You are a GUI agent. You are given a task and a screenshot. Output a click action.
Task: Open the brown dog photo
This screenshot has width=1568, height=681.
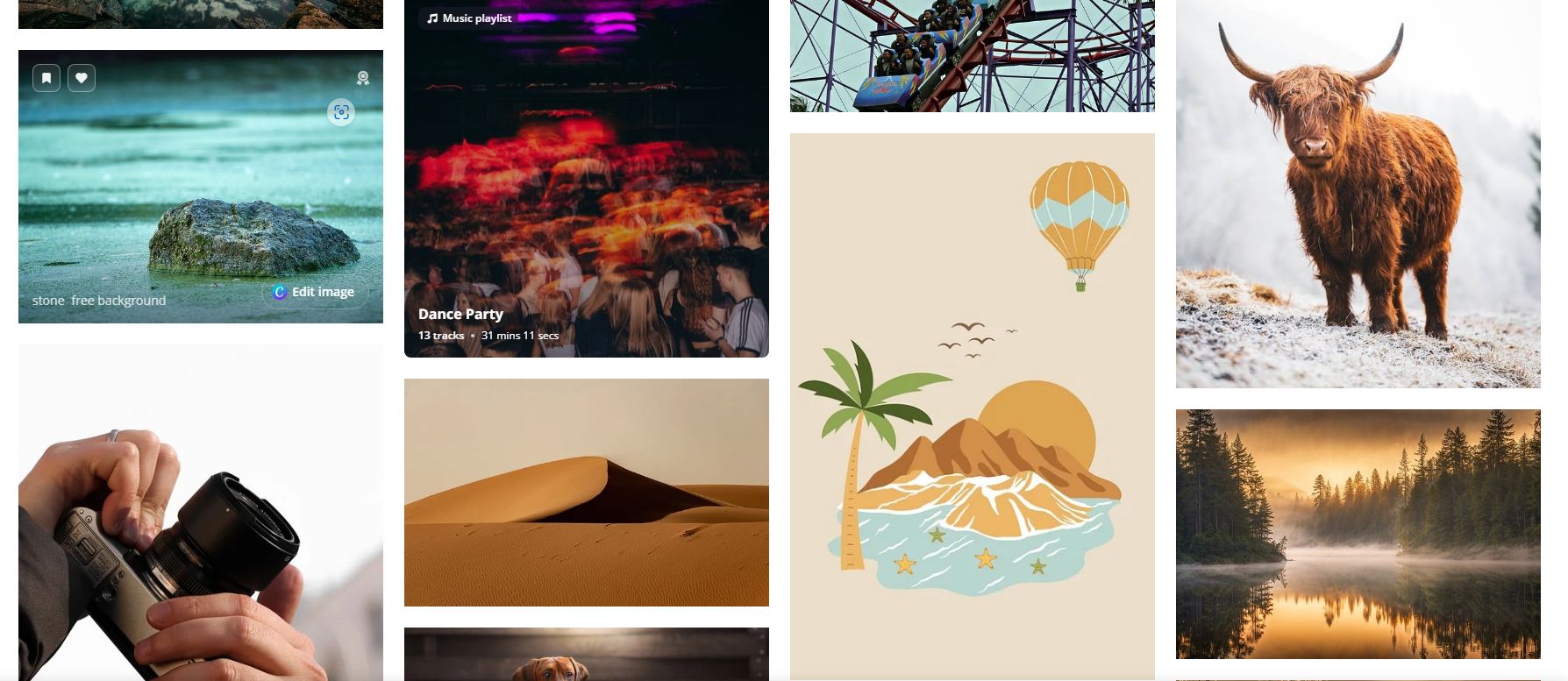(586, 656)
